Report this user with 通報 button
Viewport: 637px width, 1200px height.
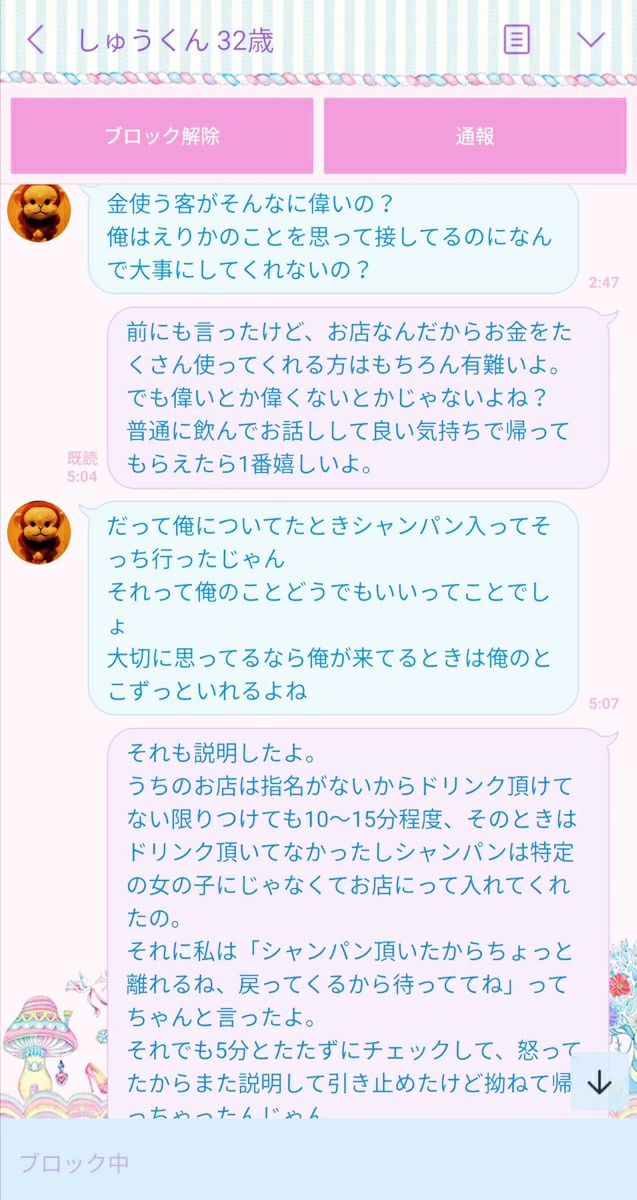475,136
